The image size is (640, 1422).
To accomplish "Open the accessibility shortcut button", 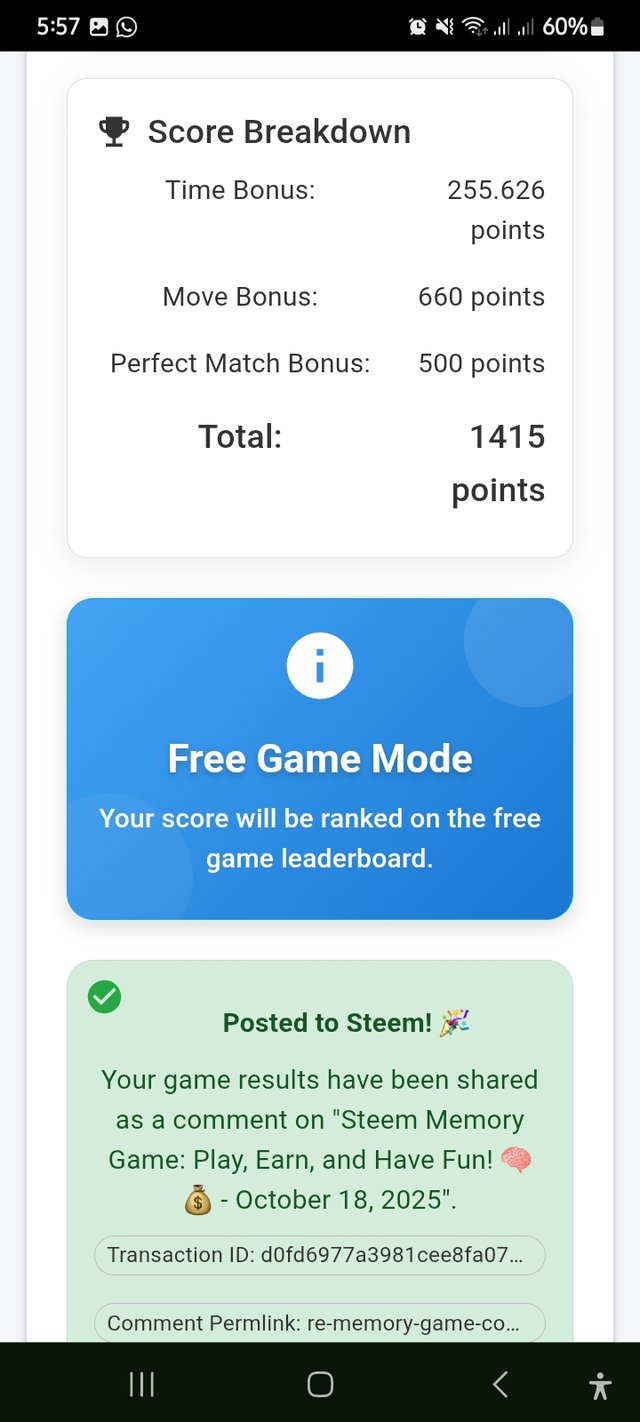I will coord(600,1385).
